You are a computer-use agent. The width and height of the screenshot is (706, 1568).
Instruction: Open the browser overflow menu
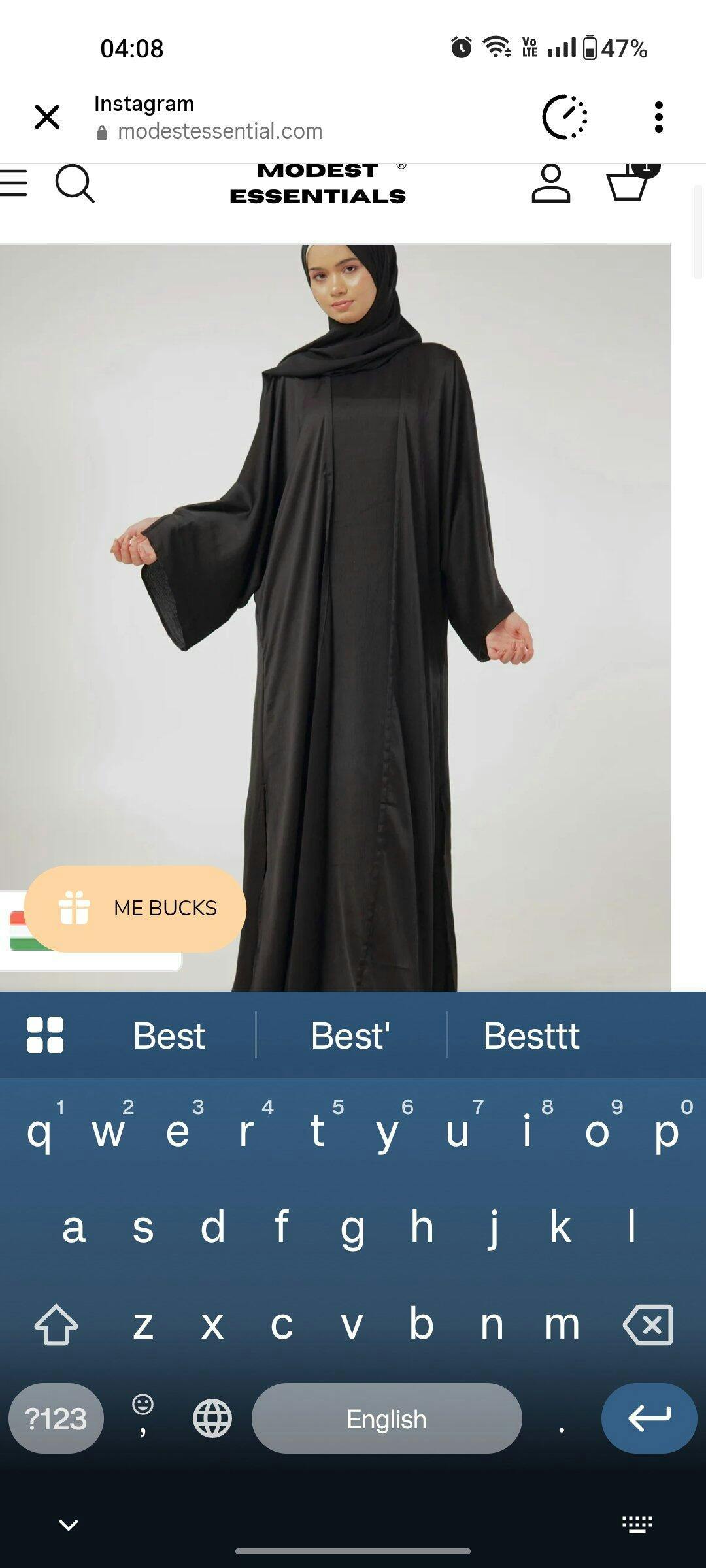(659, 118)
